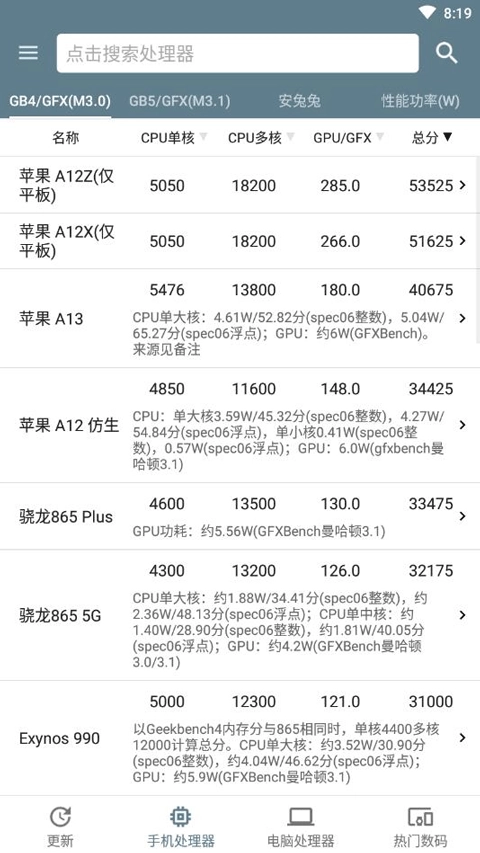Open the 性能功率(W) tab
This screenshot has height=853, width=480.
(420, 101)
